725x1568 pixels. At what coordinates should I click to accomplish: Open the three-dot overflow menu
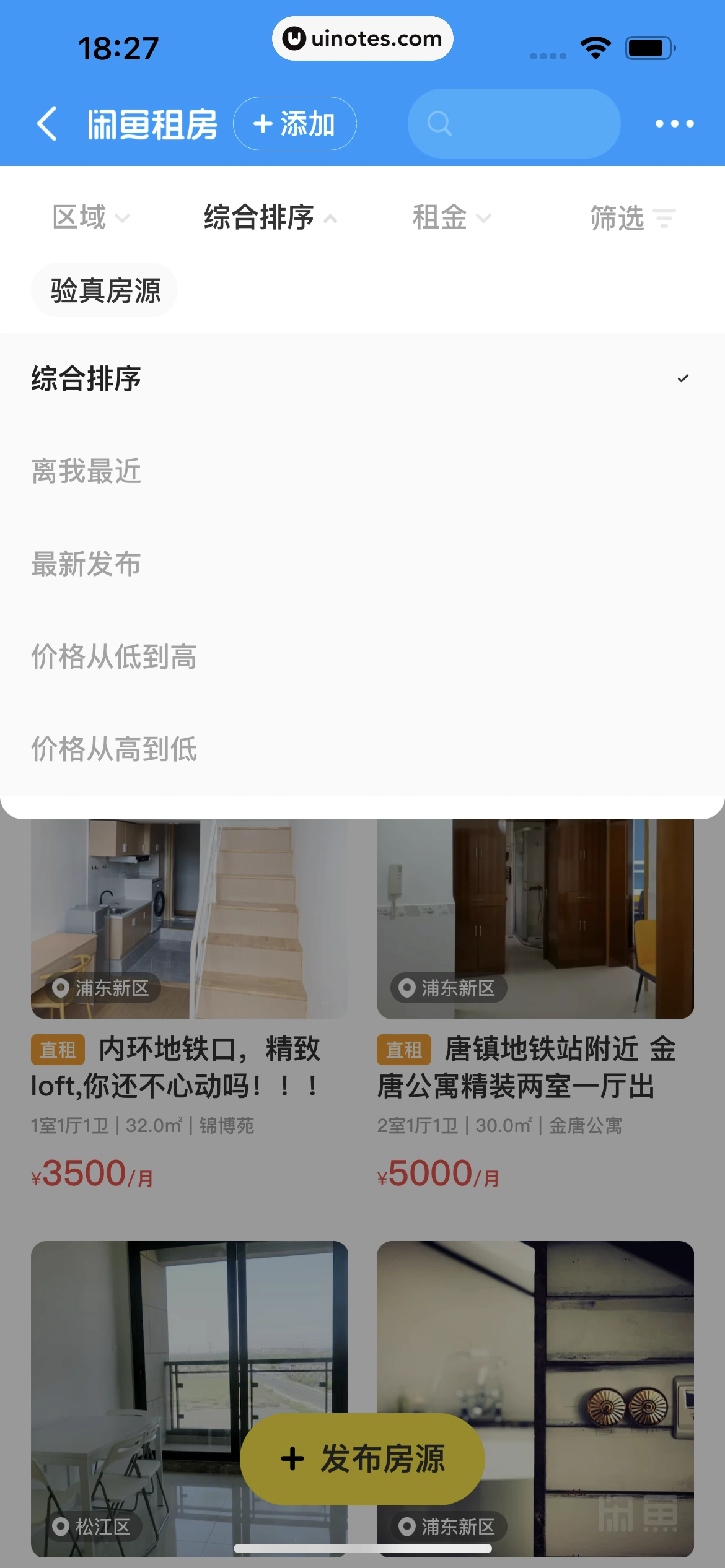point(674,124)
